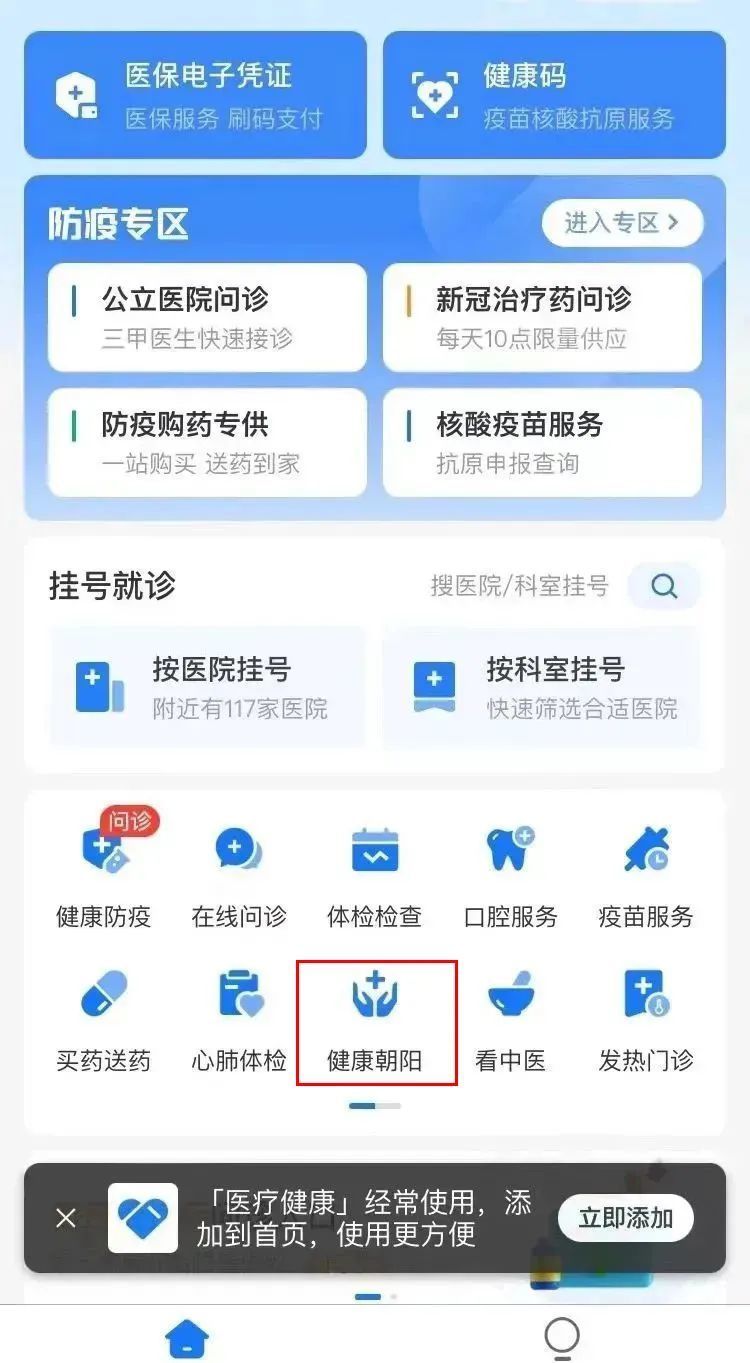Open 医保电子凭证 card

195,95
